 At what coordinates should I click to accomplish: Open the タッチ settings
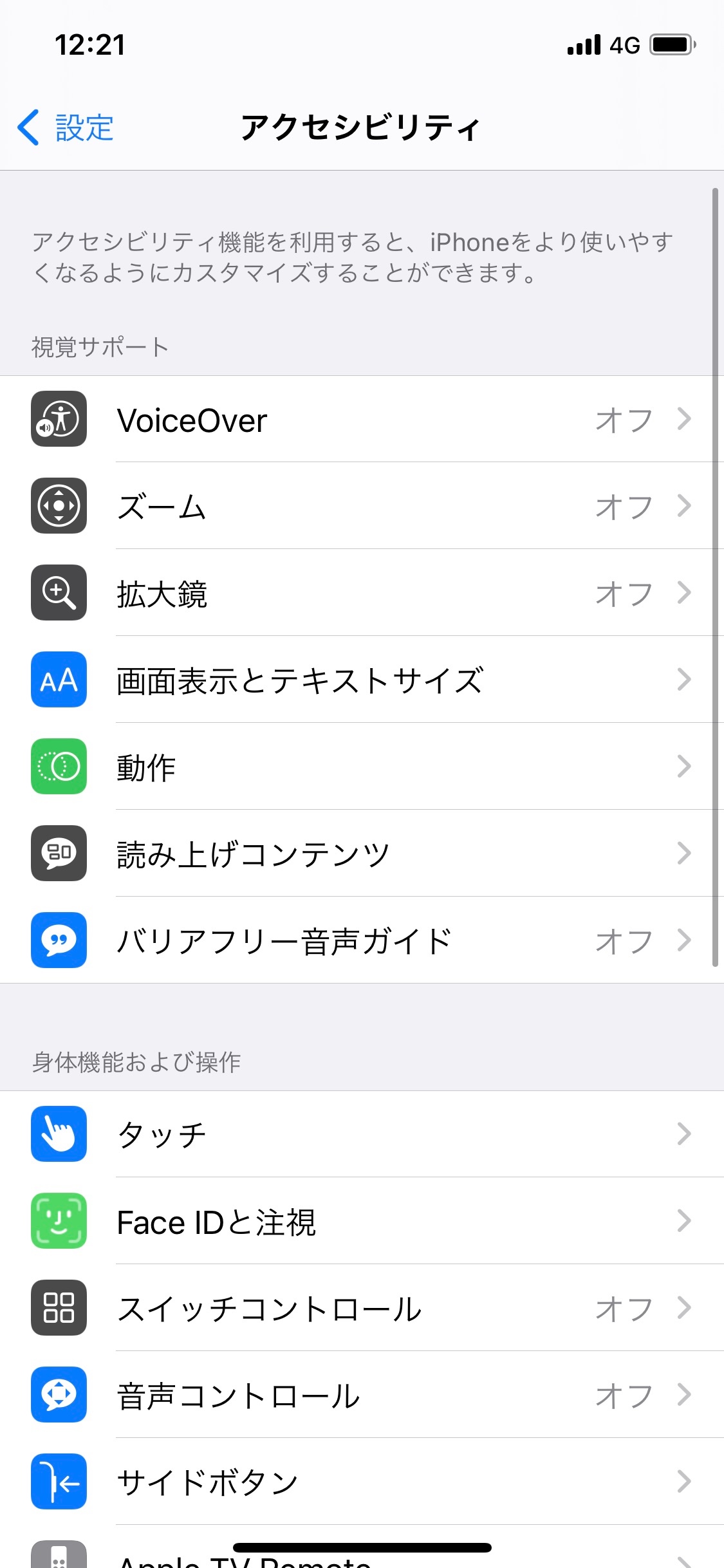[360, 1134]
